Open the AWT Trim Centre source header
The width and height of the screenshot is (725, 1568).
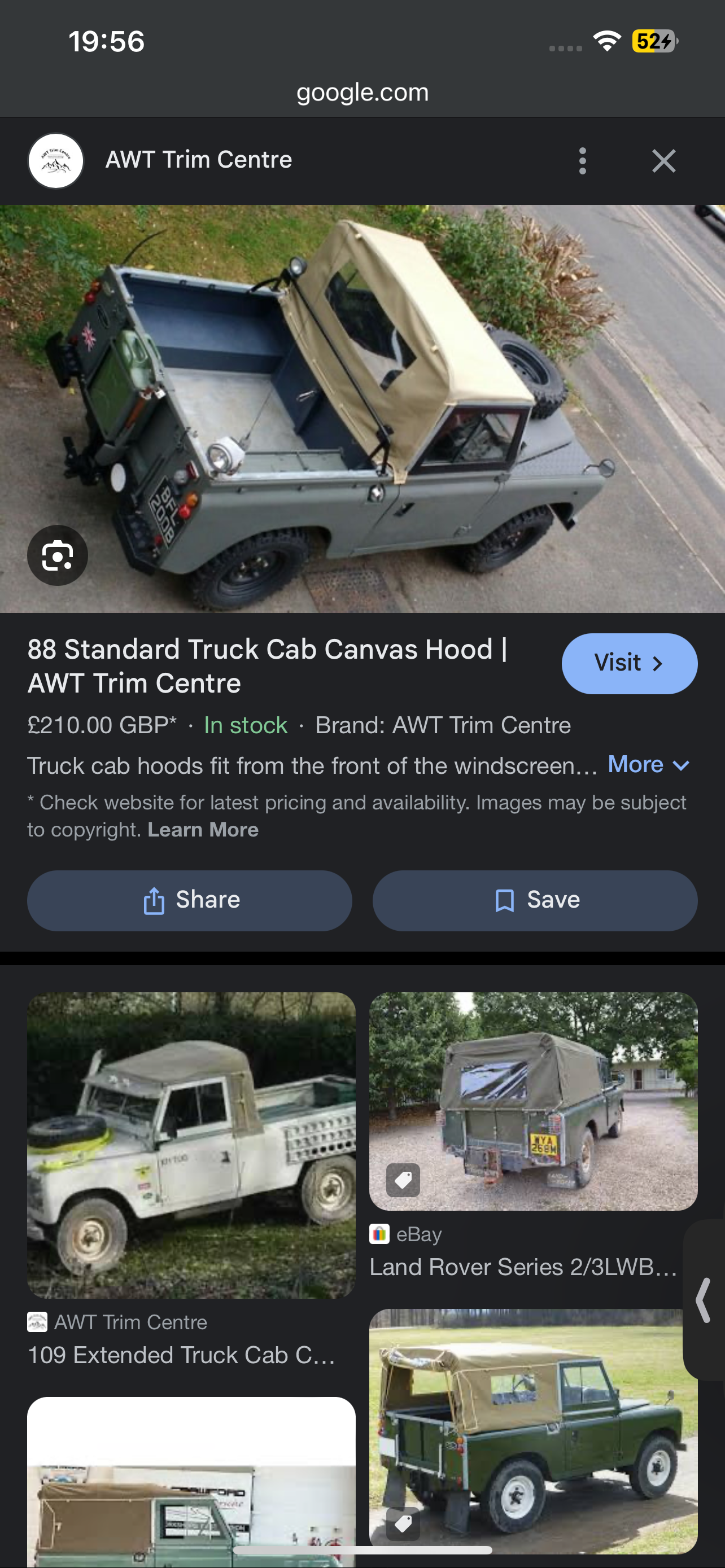pyautogui.click(x=198, y=160)
